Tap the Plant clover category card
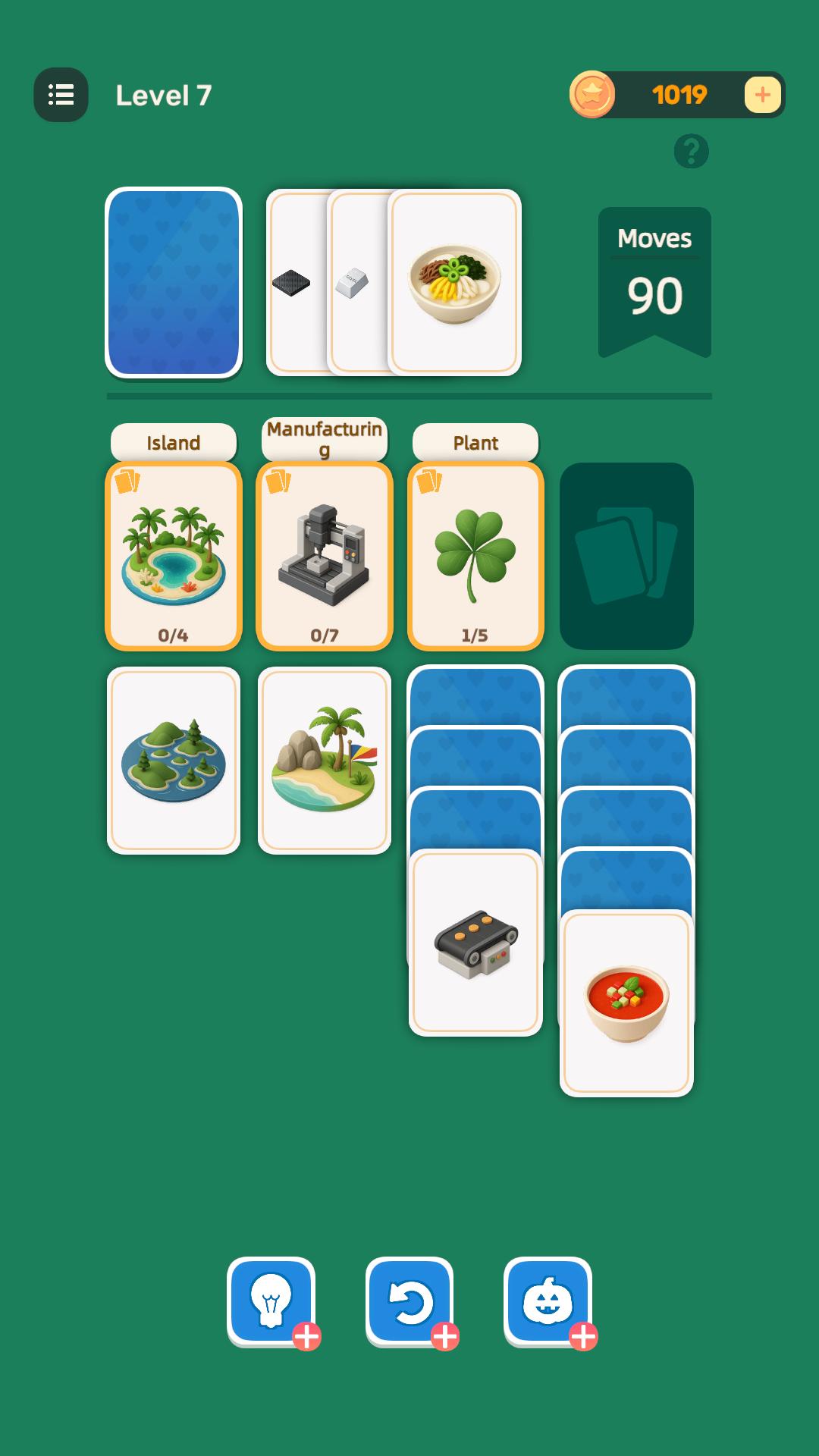This screenshot has height=1456, width=819. click(x=475, y=556)
